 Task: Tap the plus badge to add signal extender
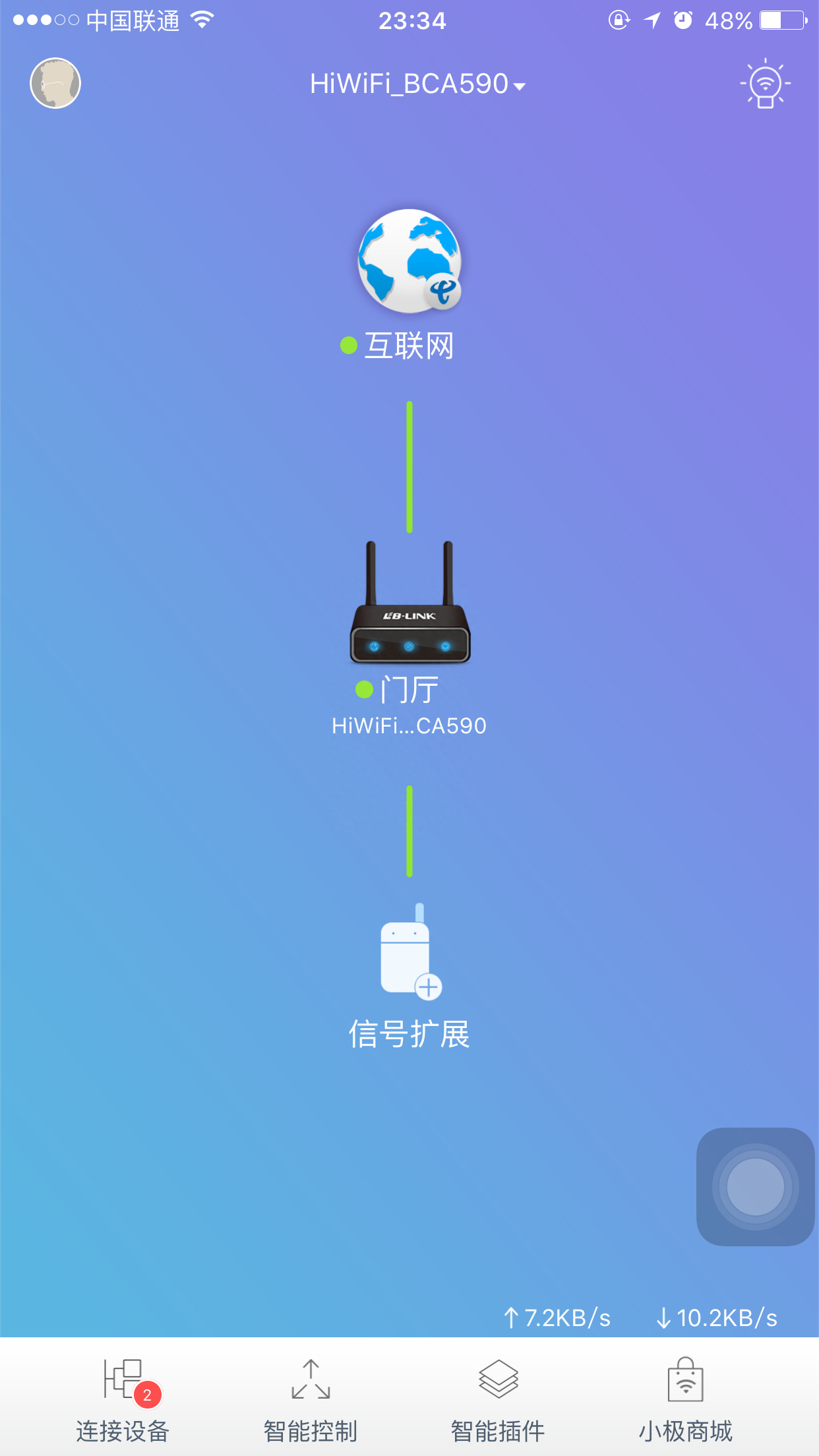[429, 988]
